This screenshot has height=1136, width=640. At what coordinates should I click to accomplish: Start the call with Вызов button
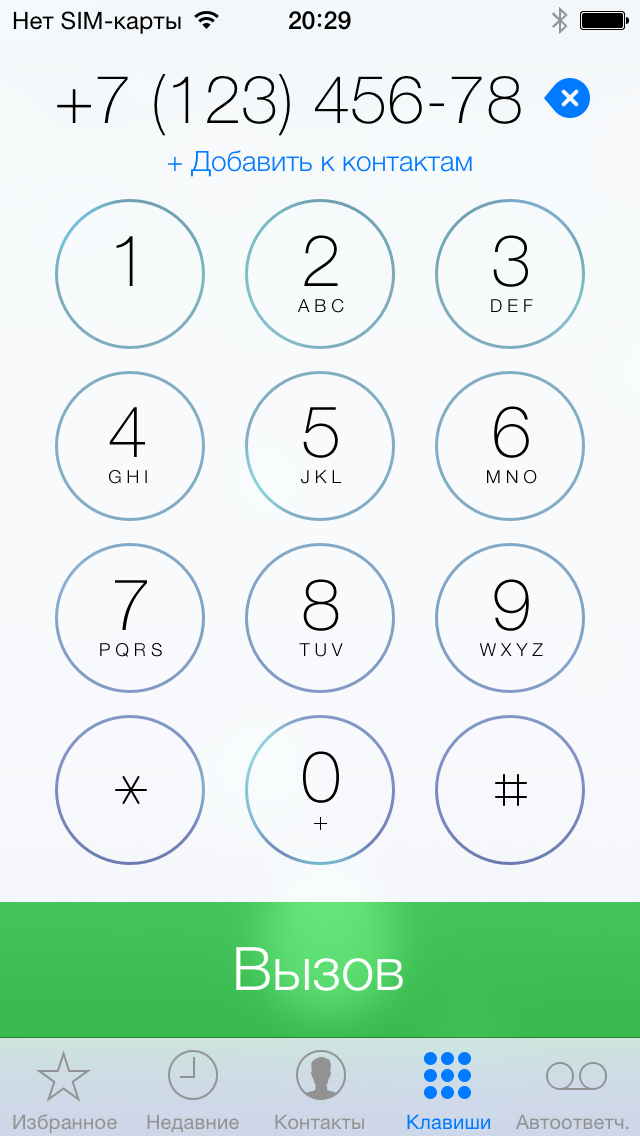pyautogui.click(x=320, y=969)
